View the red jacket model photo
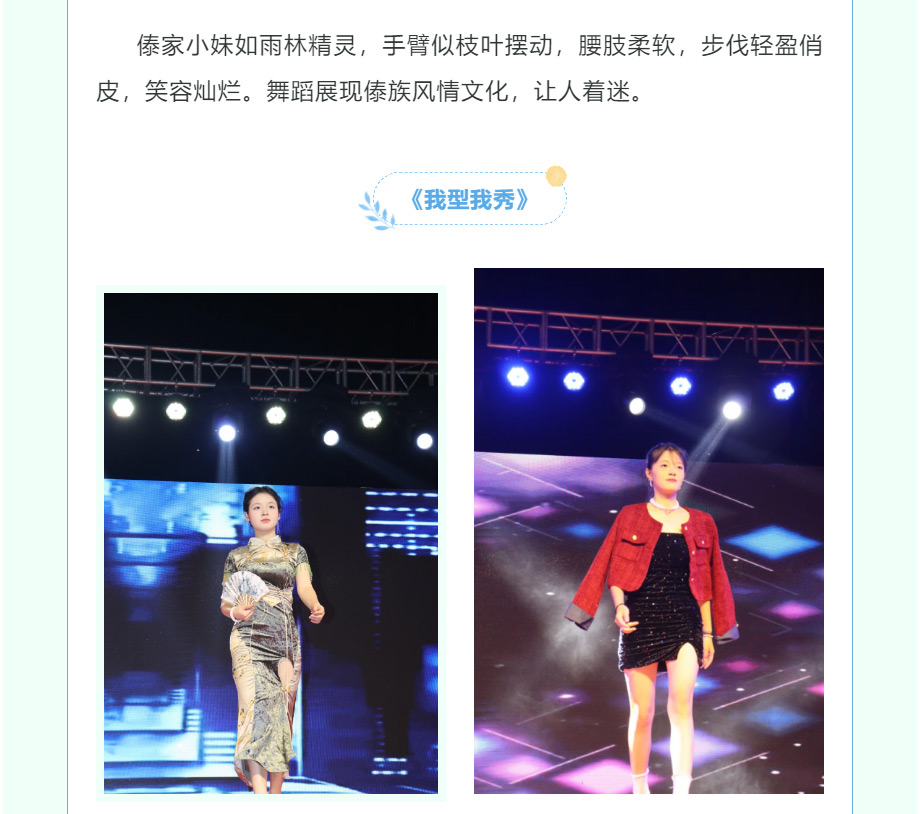This screenshot has height=814, width=921. point(648,530)
